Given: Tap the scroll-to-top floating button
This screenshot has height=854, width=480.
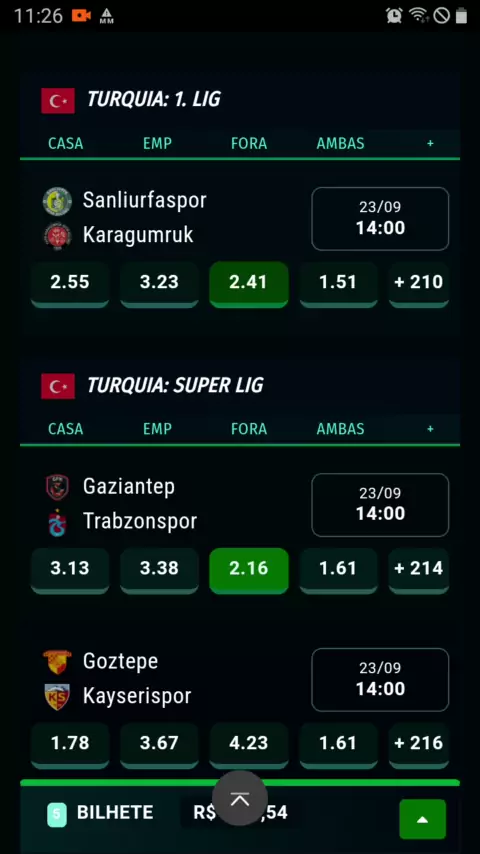Looking at the screenshot, I should point(240,798).
